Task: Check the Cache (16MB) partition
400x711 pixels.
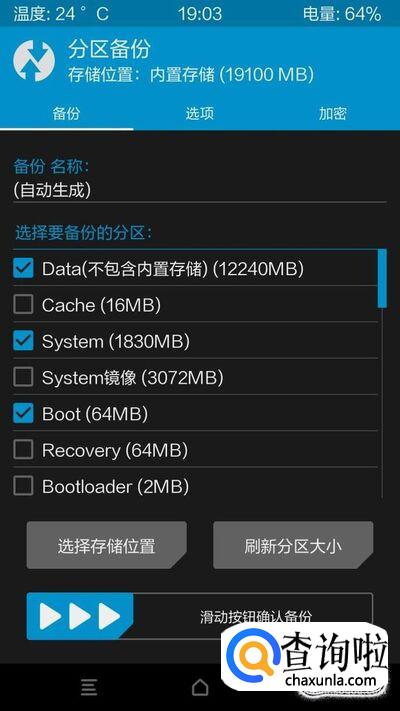Action: click(x=23, y=304)
